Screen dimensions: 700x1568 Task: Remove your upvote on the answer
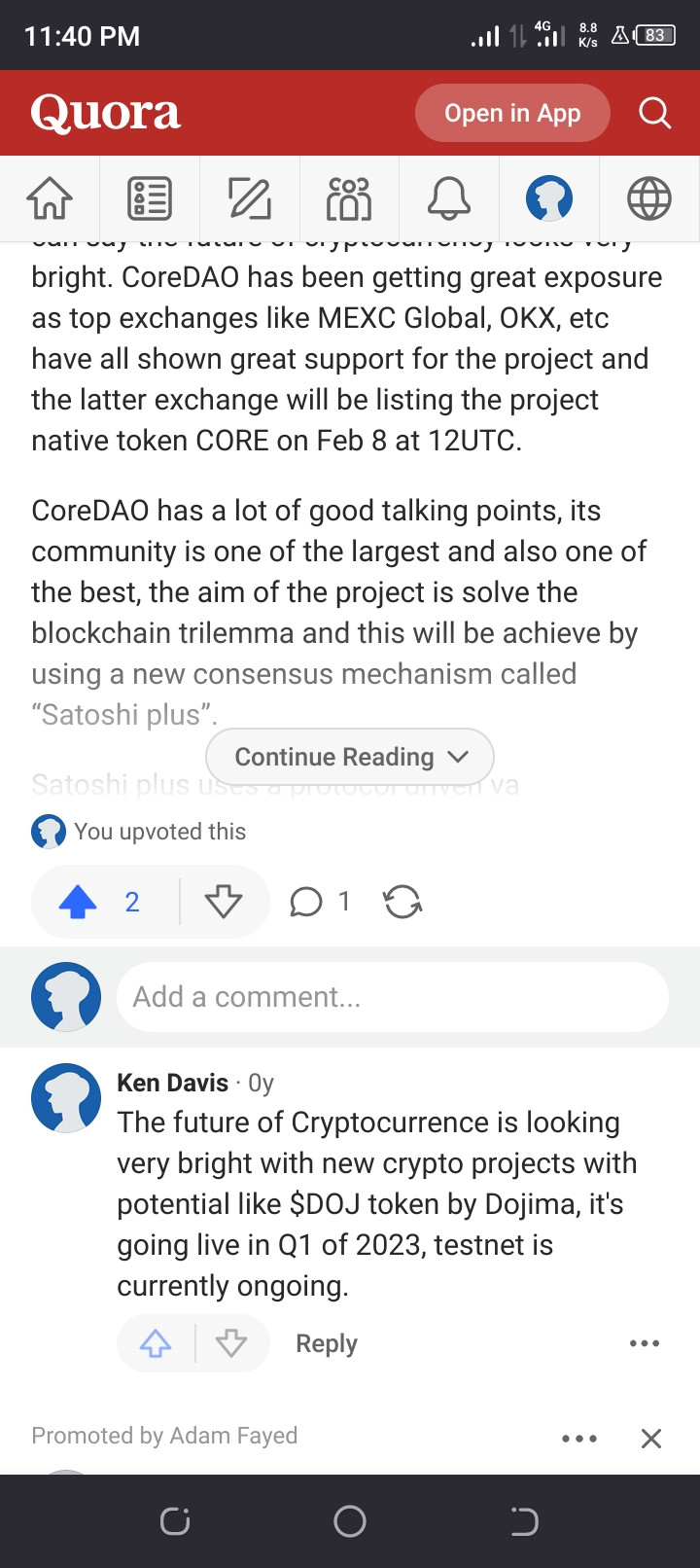click(79, 903)
